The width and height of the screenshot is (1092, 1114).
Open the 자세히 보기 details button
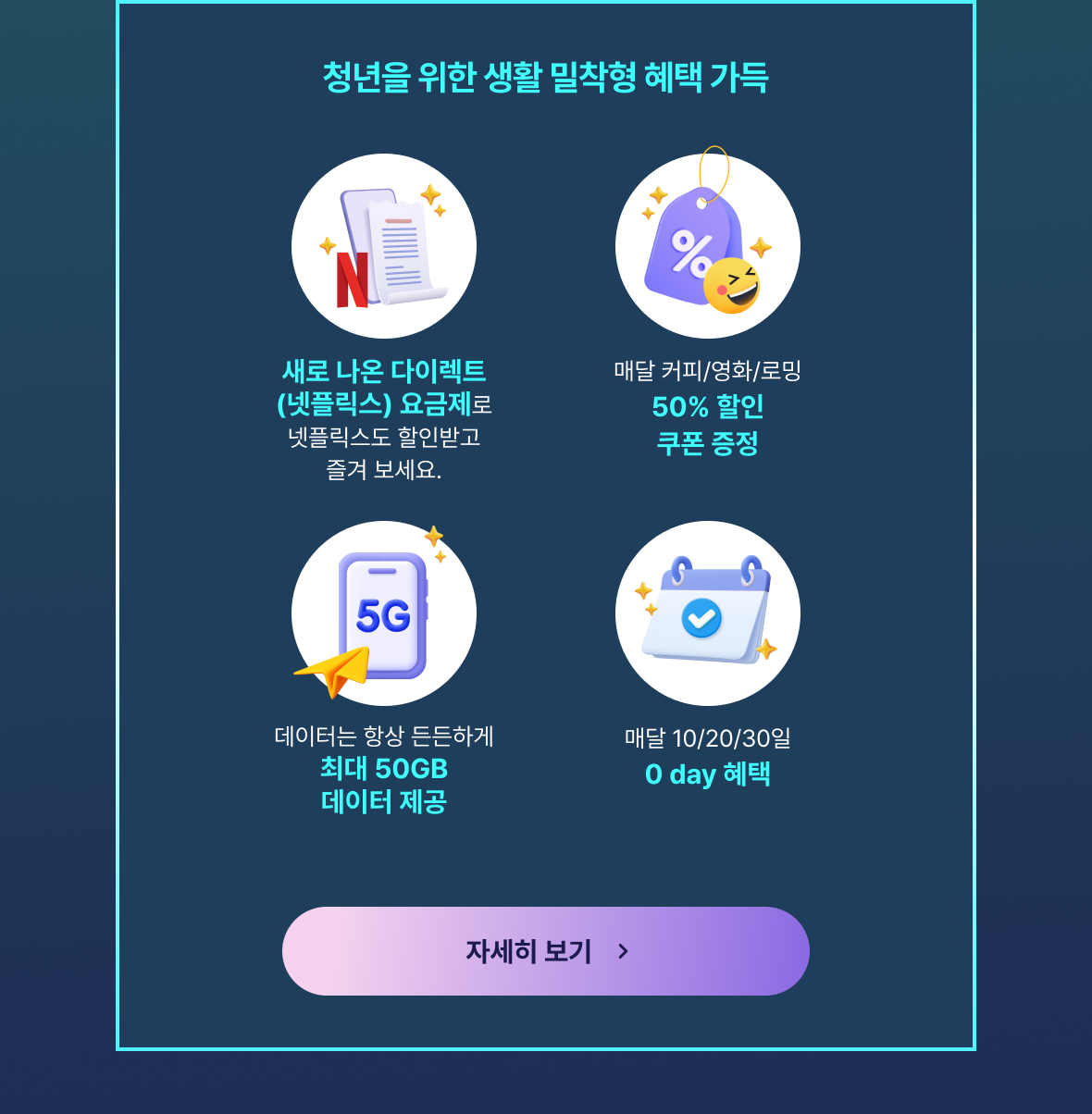coord(545,951)
